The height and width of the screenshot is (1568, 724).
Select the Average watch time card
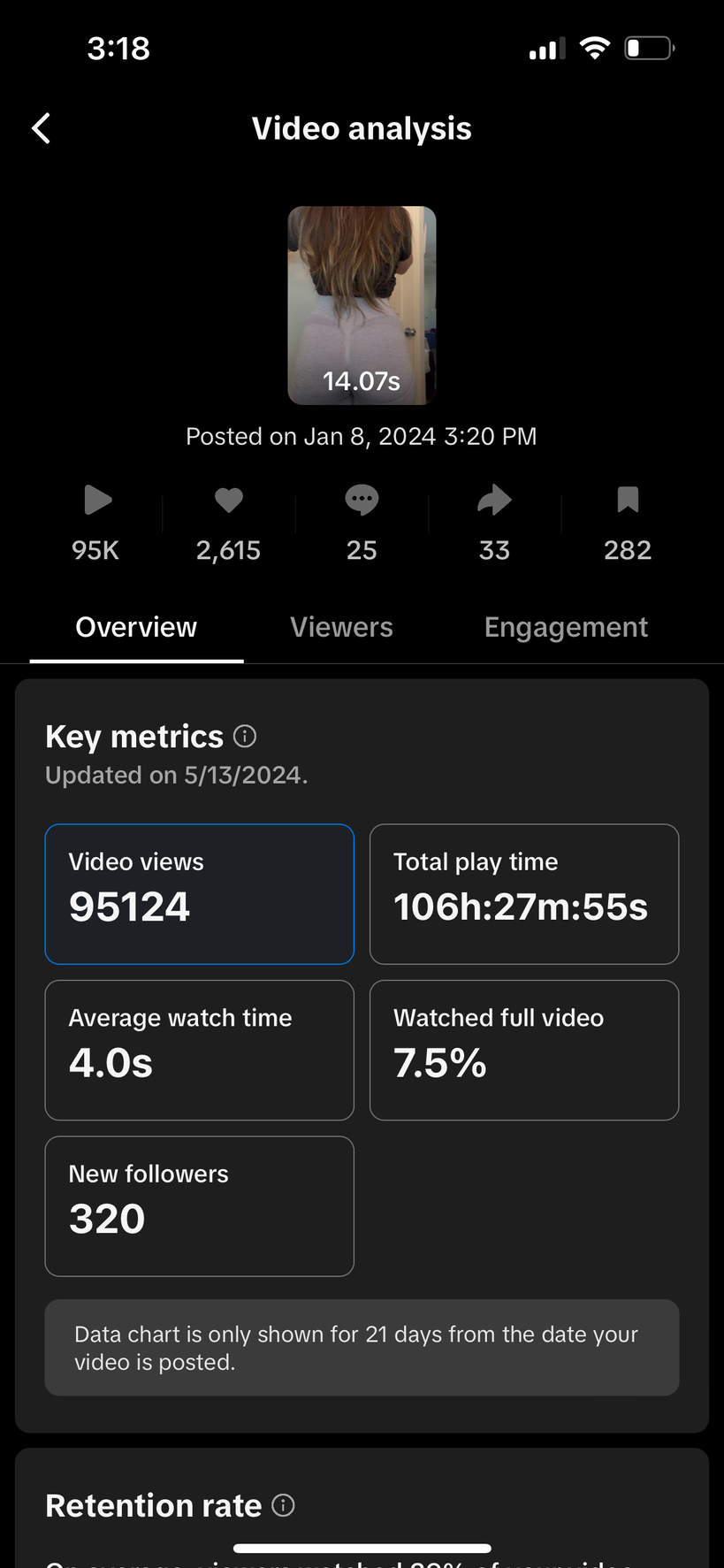click(200, 1050)
